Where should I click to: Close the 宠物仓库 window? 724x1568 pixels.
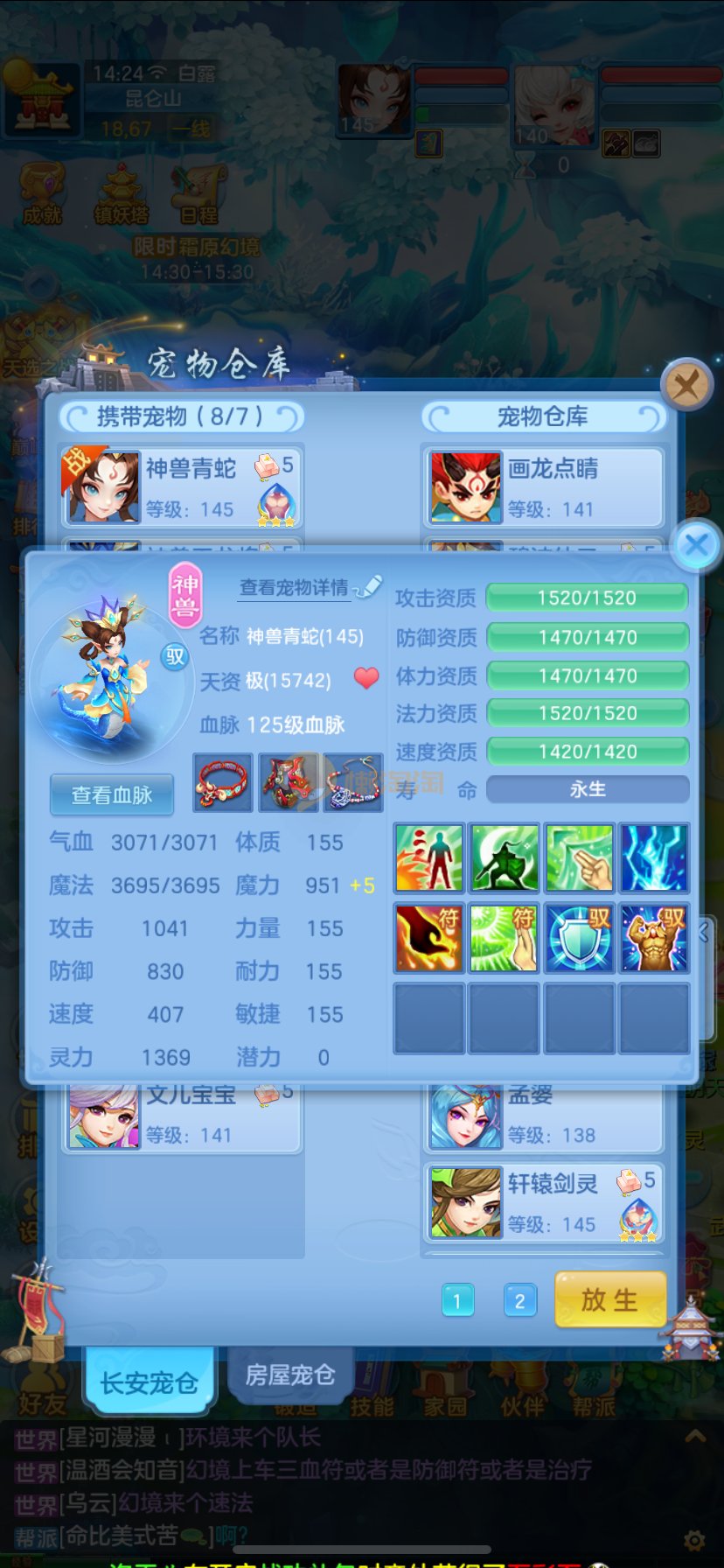point(686,384)
